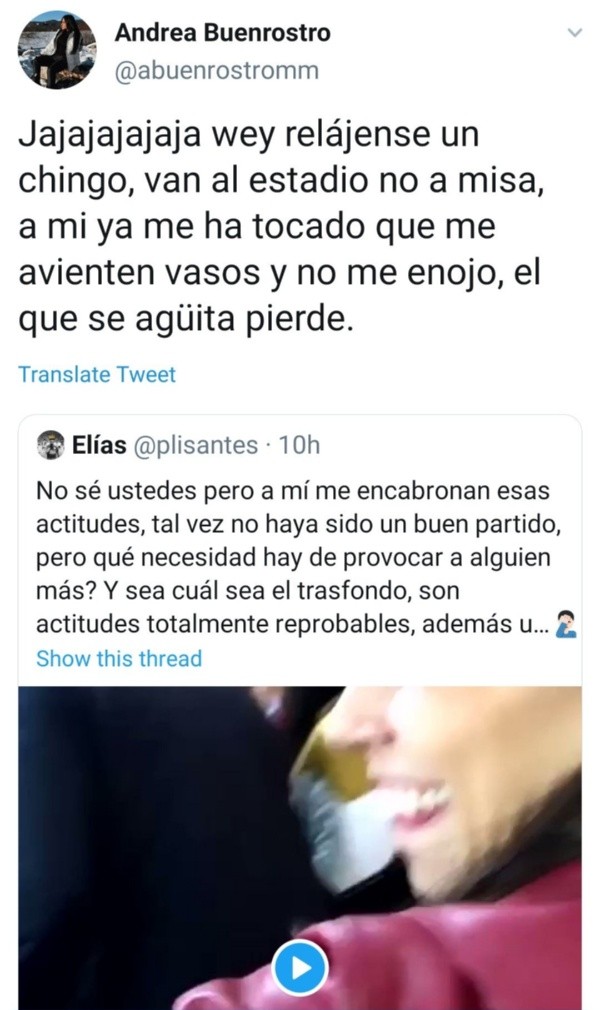Viewport: 600px width, 1010px height.
Task: Open Andrea Buenrostro's profile picture
Action: click(x=57, y=51)
